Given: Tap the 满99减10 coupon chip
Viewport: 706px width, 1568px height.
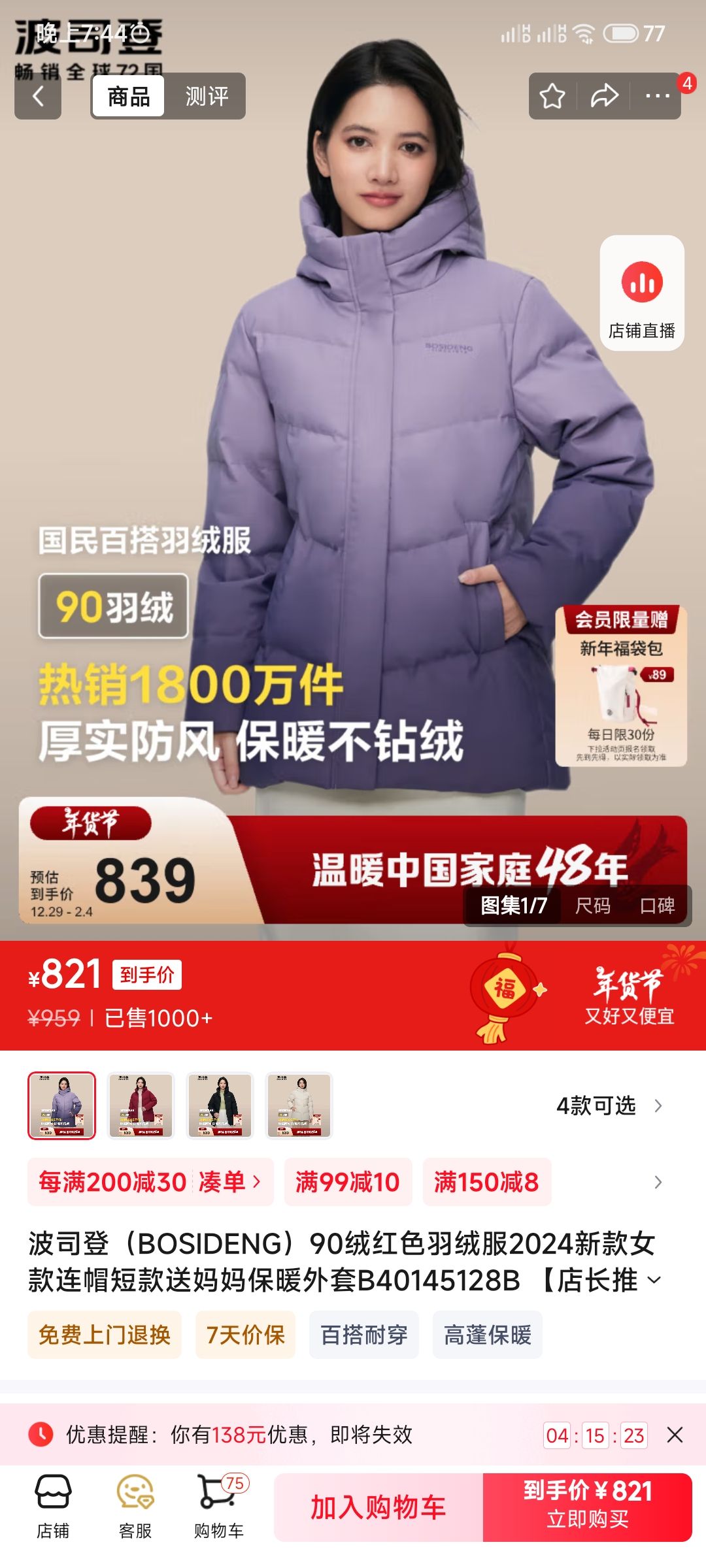Looking at the screenshot, I should (x=348, y=1182).
